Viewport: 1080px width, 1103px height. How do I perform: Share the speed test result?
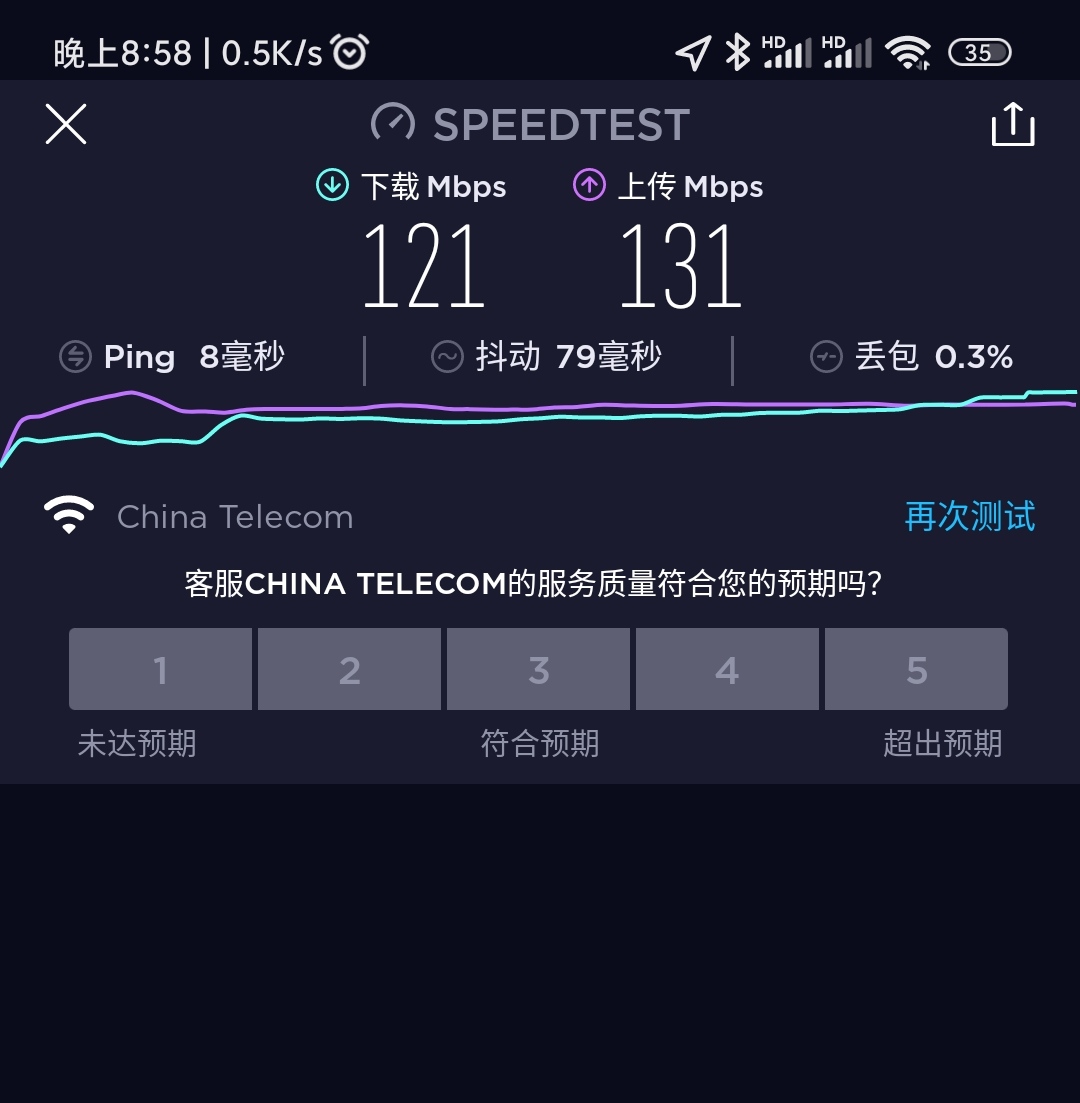tap(1012, 124)
